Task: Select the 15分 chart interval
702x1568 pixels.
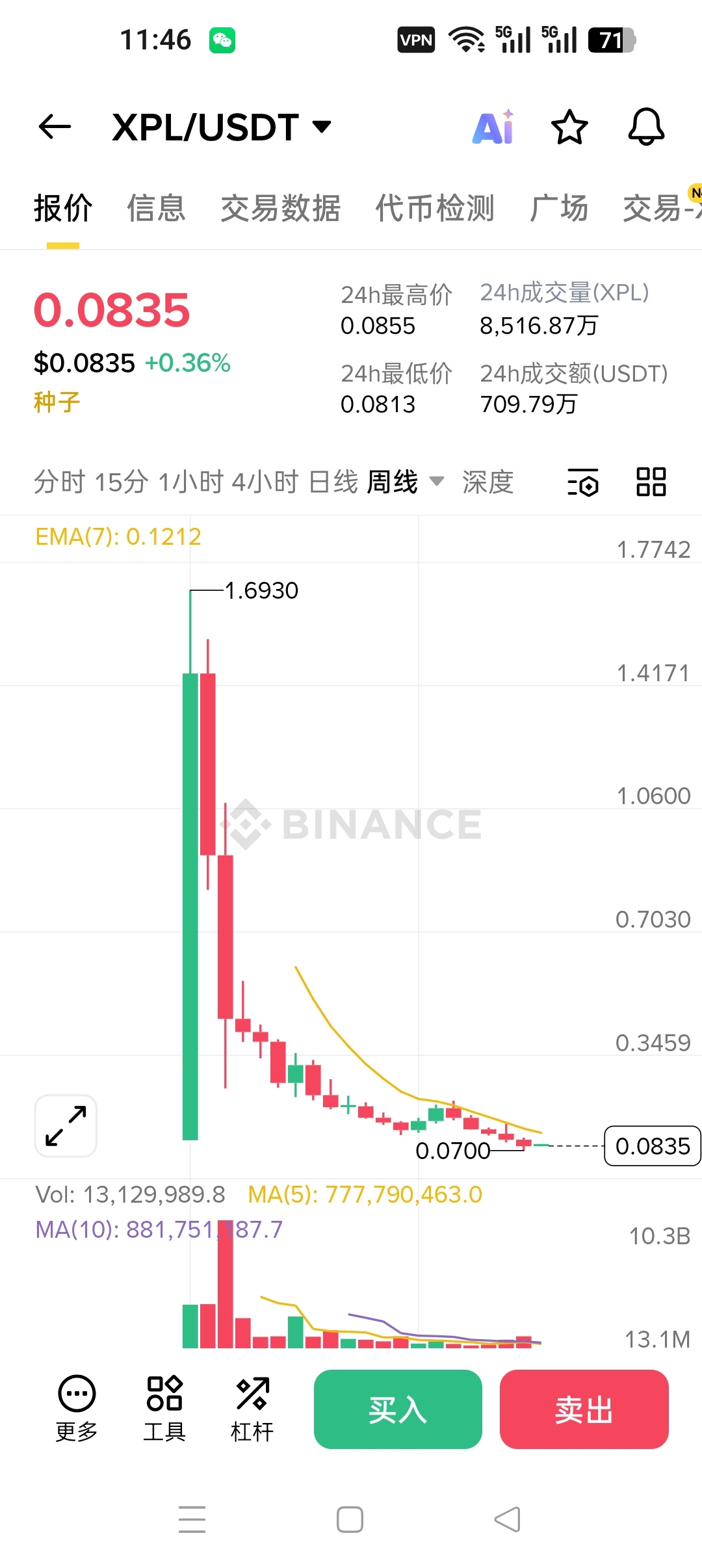Action: click(122, 482)
